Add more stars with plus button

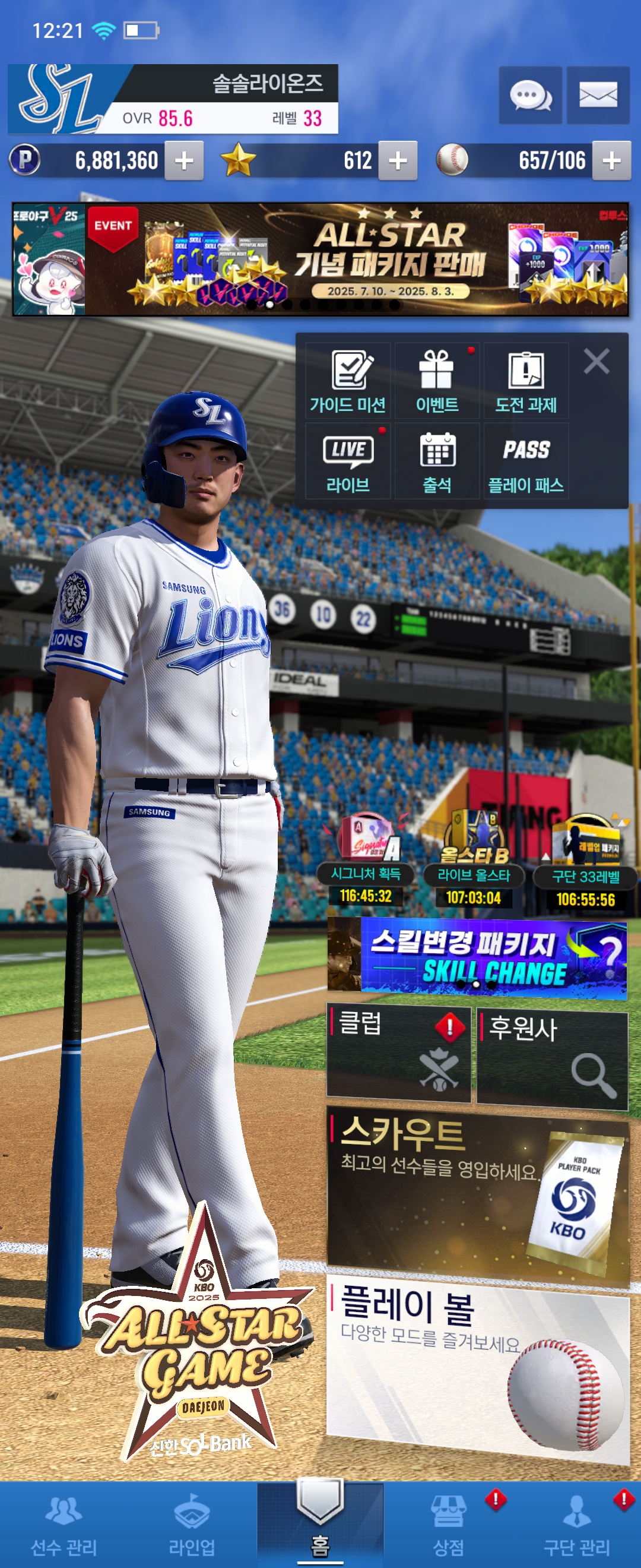point(397,161)
